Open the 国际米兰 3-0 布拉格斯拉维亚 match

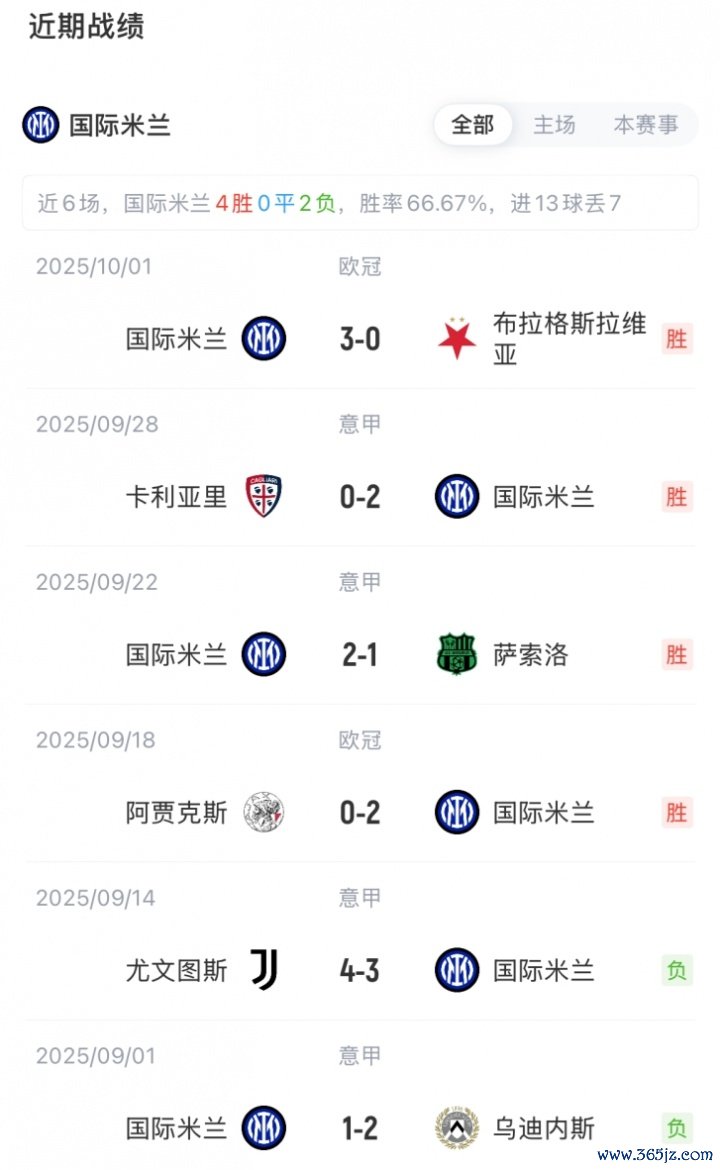[x=360, y=339]
